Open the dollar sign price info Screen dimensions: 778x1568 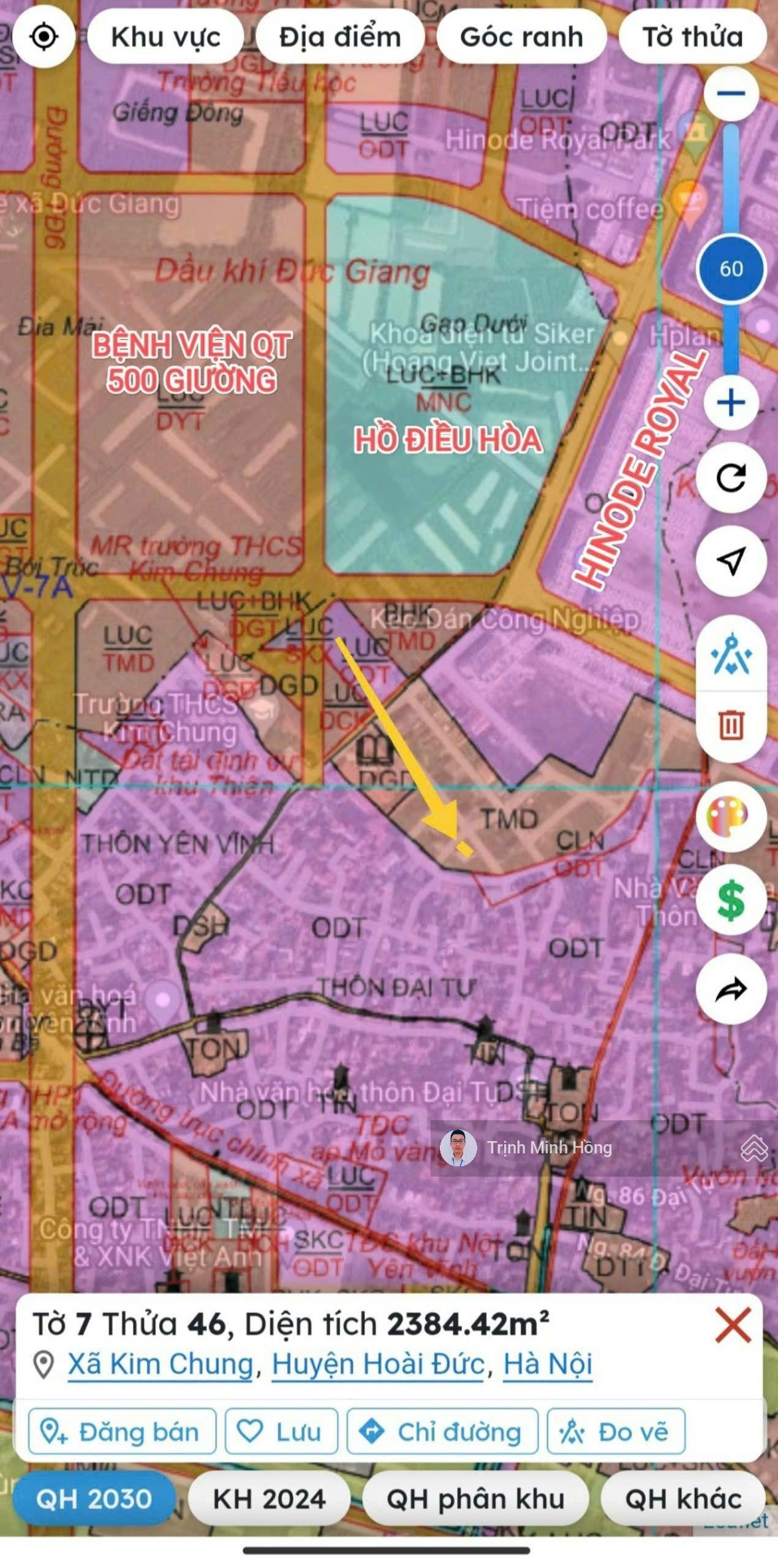point(731,901)
